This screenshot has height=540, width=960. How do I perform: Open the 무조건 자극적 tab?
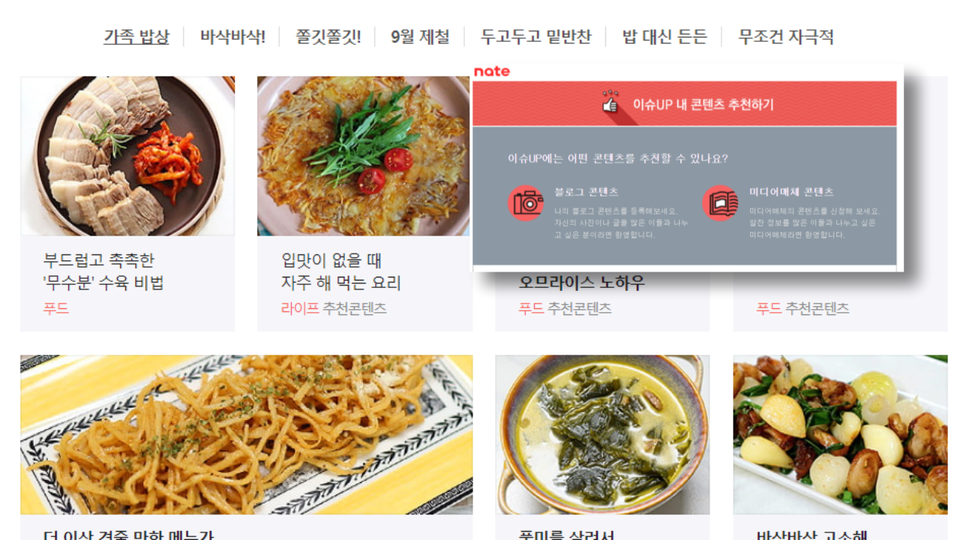pyautogui.click(x=785, y=37)
